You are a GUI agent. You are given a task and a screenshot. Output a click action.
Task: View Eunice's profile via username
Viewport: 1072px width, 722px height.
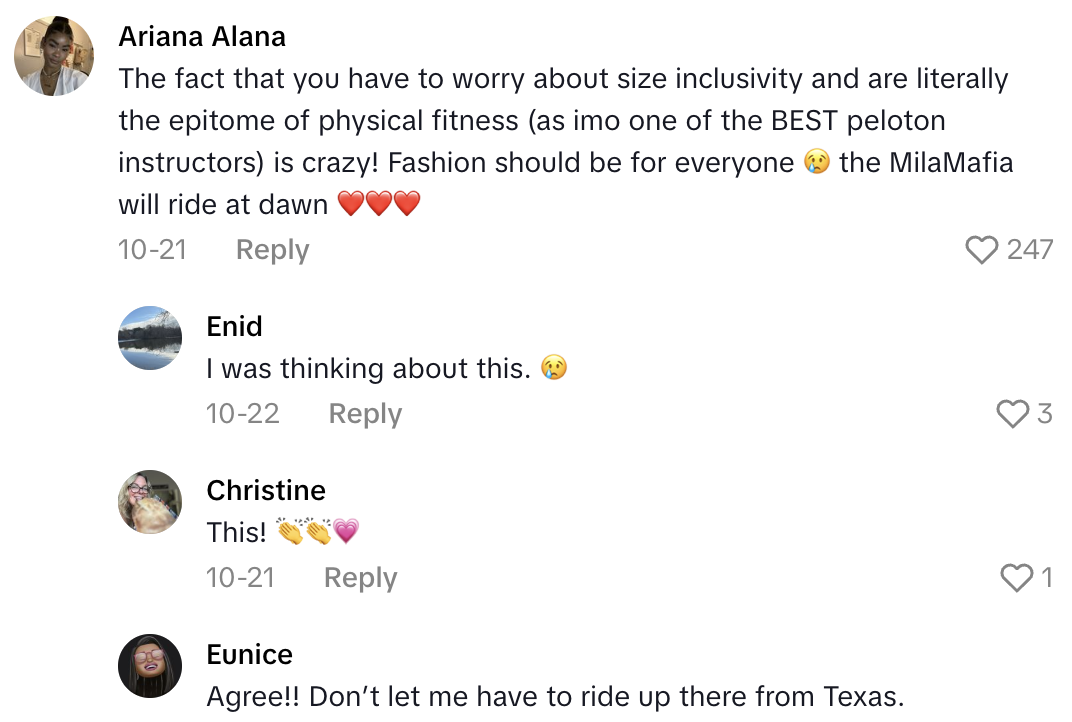click(x=249, y=654)
